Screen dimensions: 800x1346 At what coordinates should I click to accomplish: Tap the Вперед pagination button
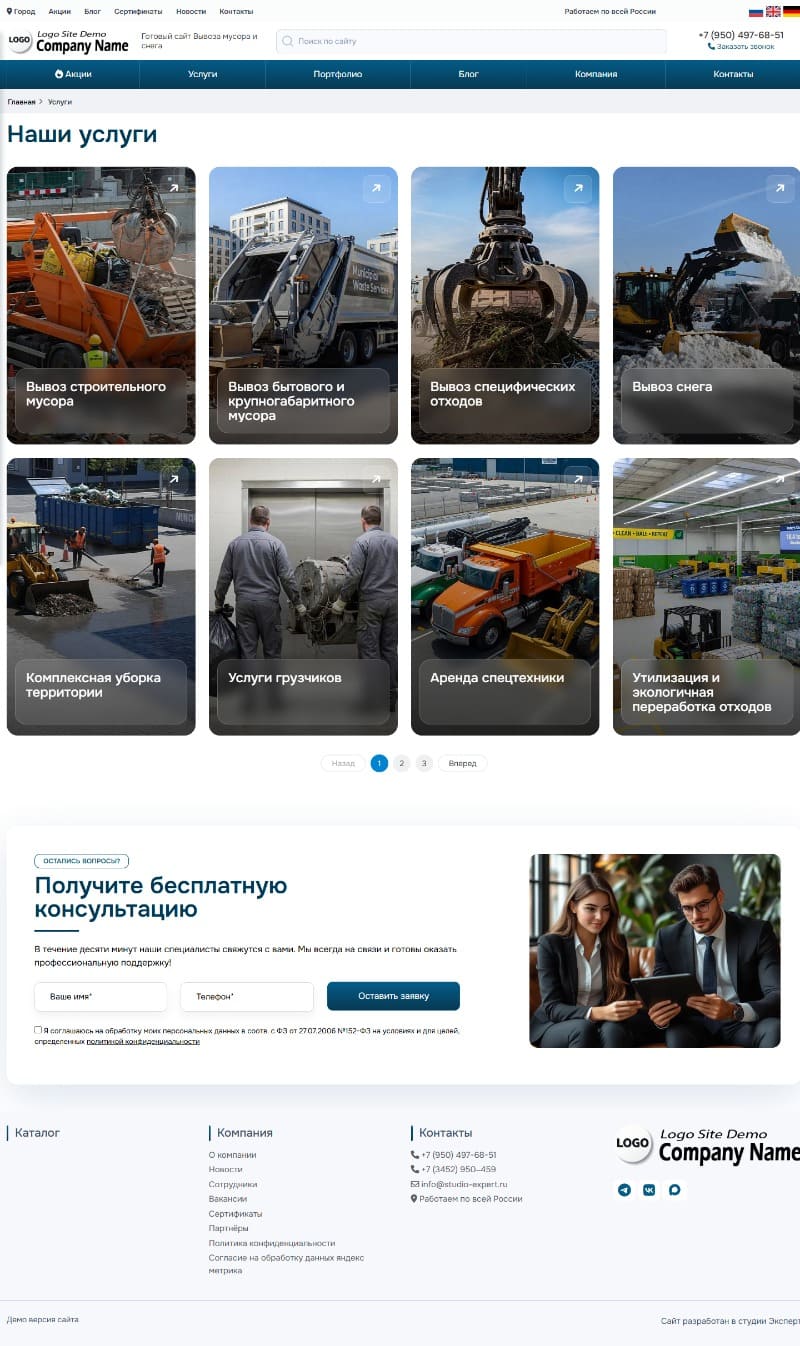[x=462, y=763]
